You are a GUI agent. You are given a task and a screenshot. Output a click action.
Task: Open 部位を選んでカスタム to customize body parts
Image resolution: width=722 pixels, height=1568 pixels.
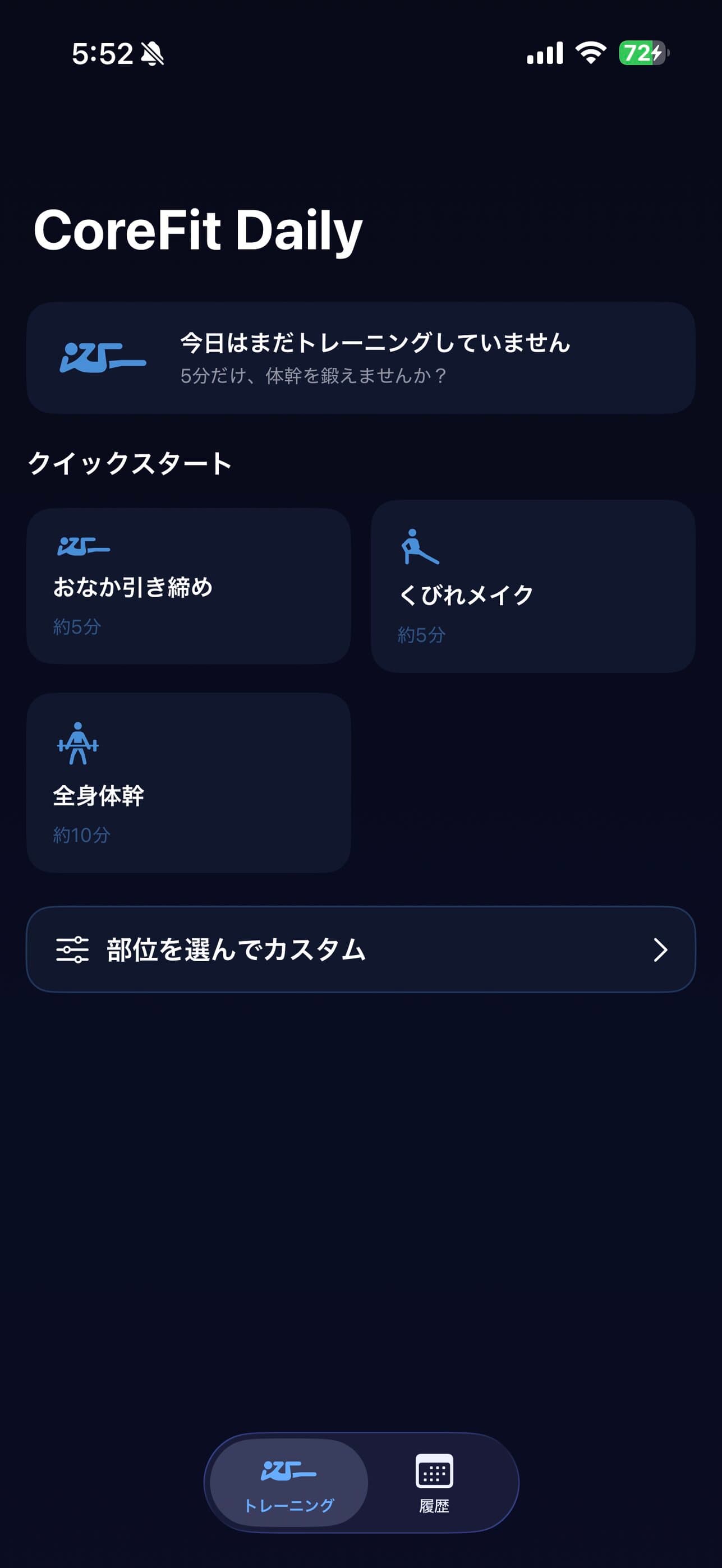[x=361, y=949]
